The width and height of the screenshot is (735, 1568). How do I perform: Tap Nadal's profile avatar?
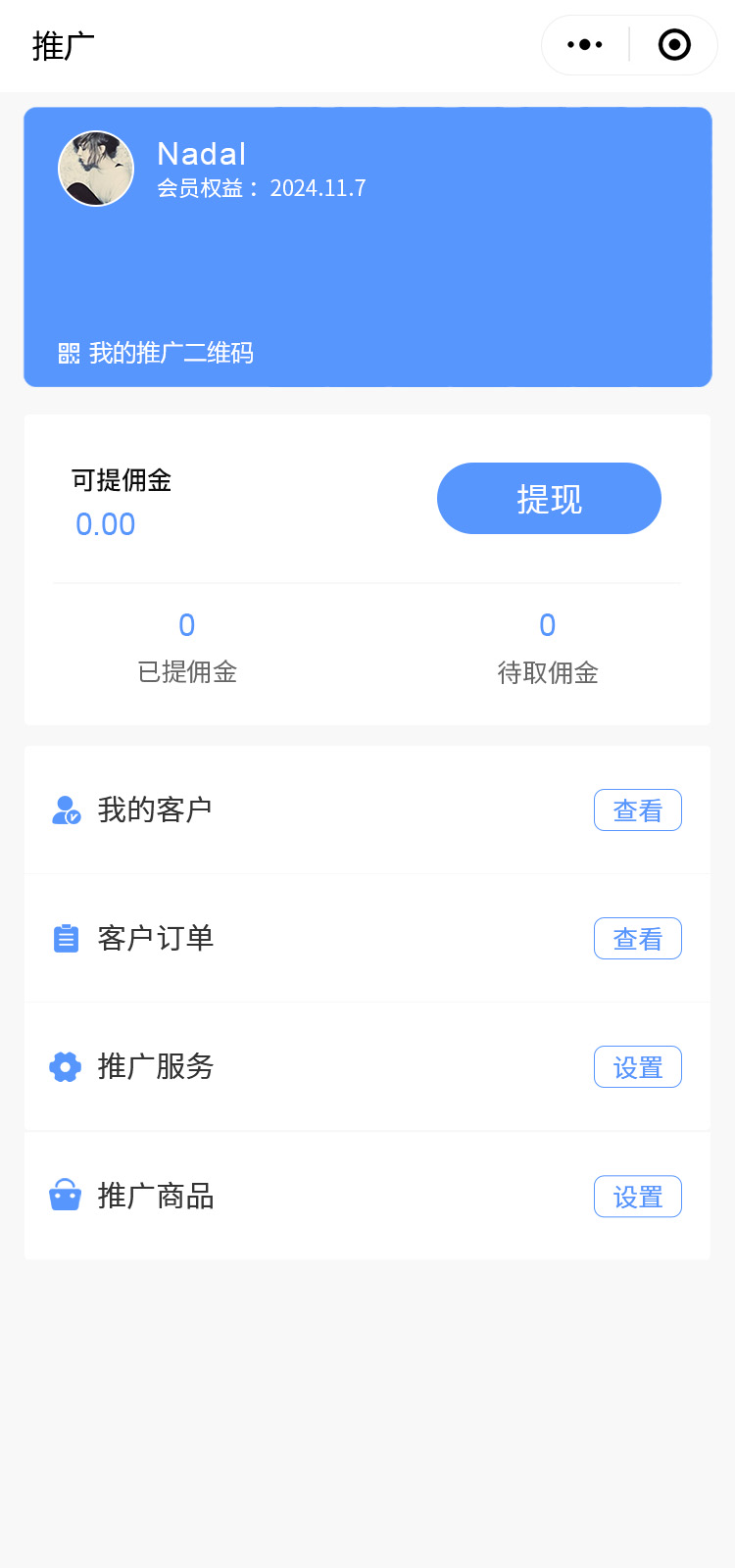pos(96,169)
